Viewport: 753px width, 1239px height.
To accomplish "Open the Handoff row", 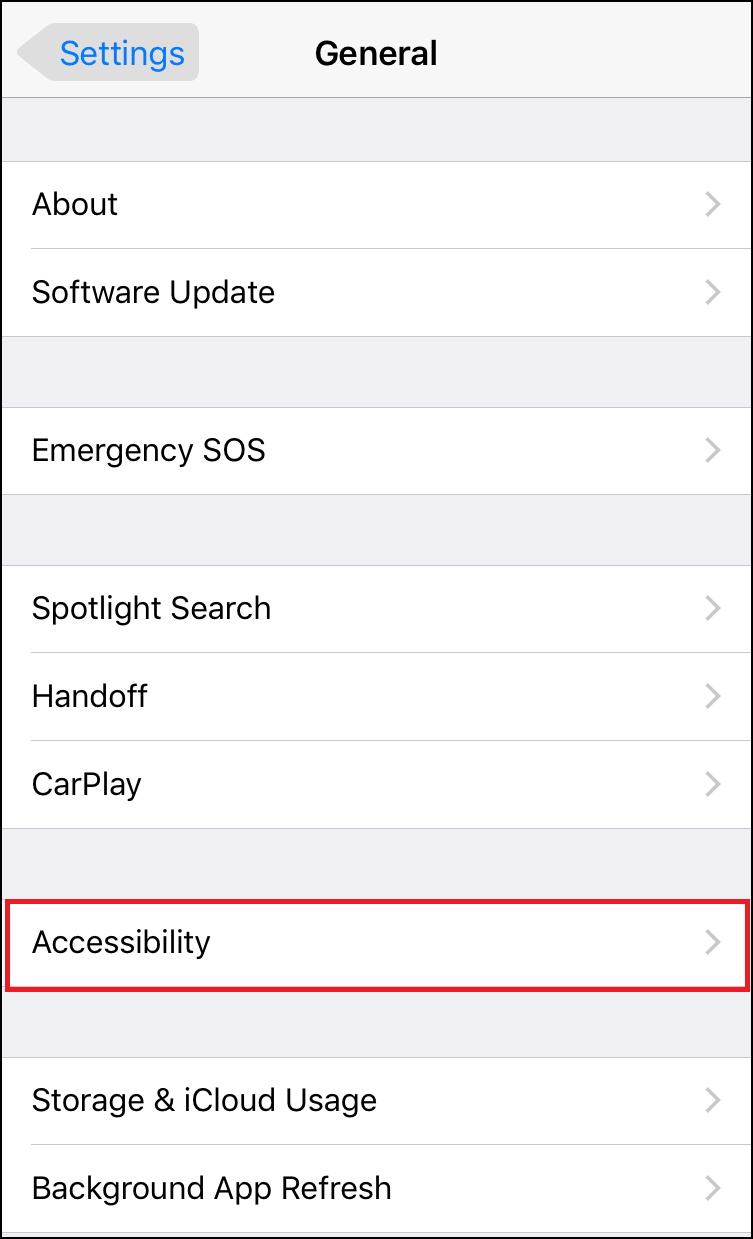I will click(376, 697).
